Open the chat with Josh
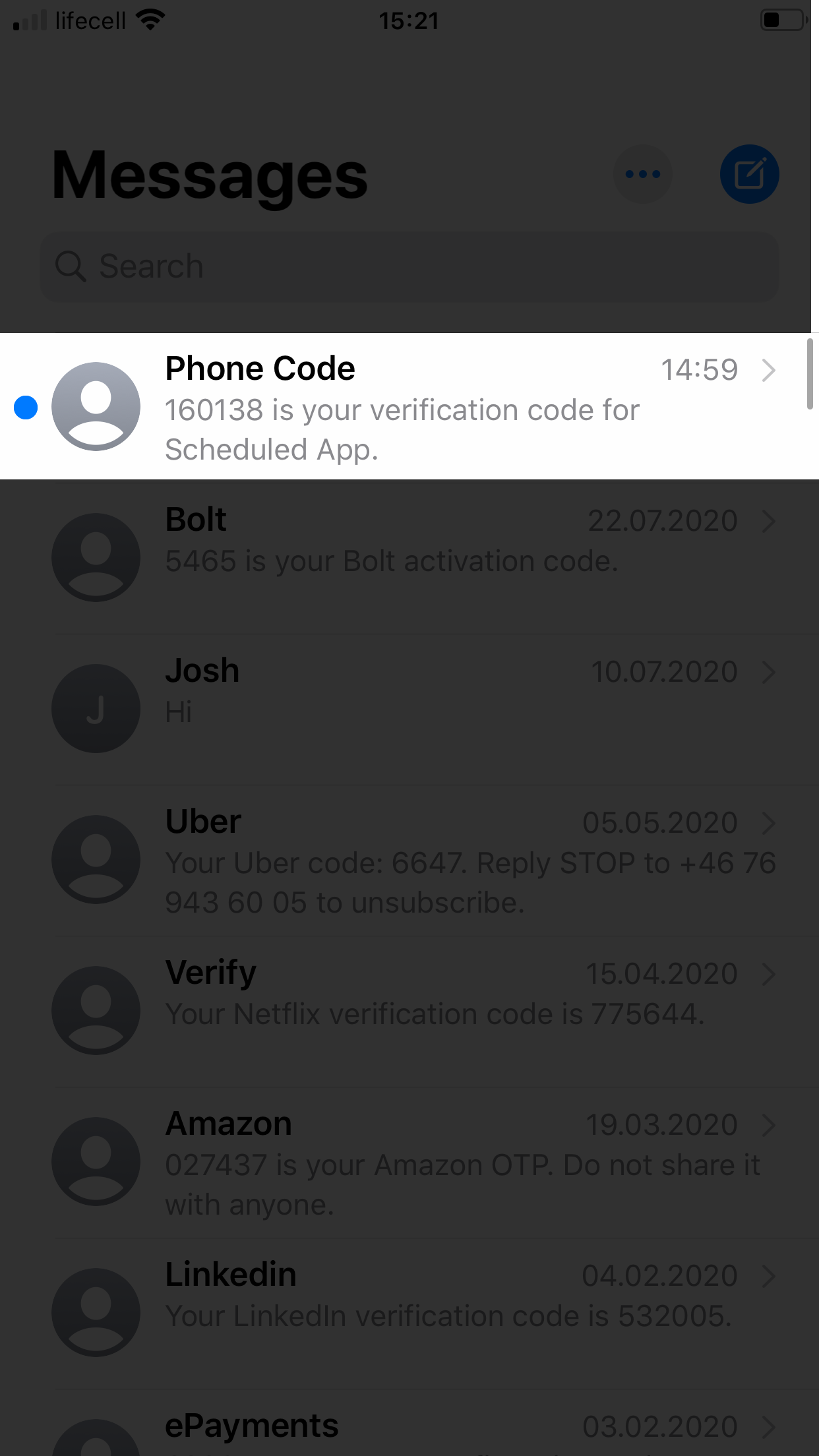The image size is (819, 1456). click(409, 709)
